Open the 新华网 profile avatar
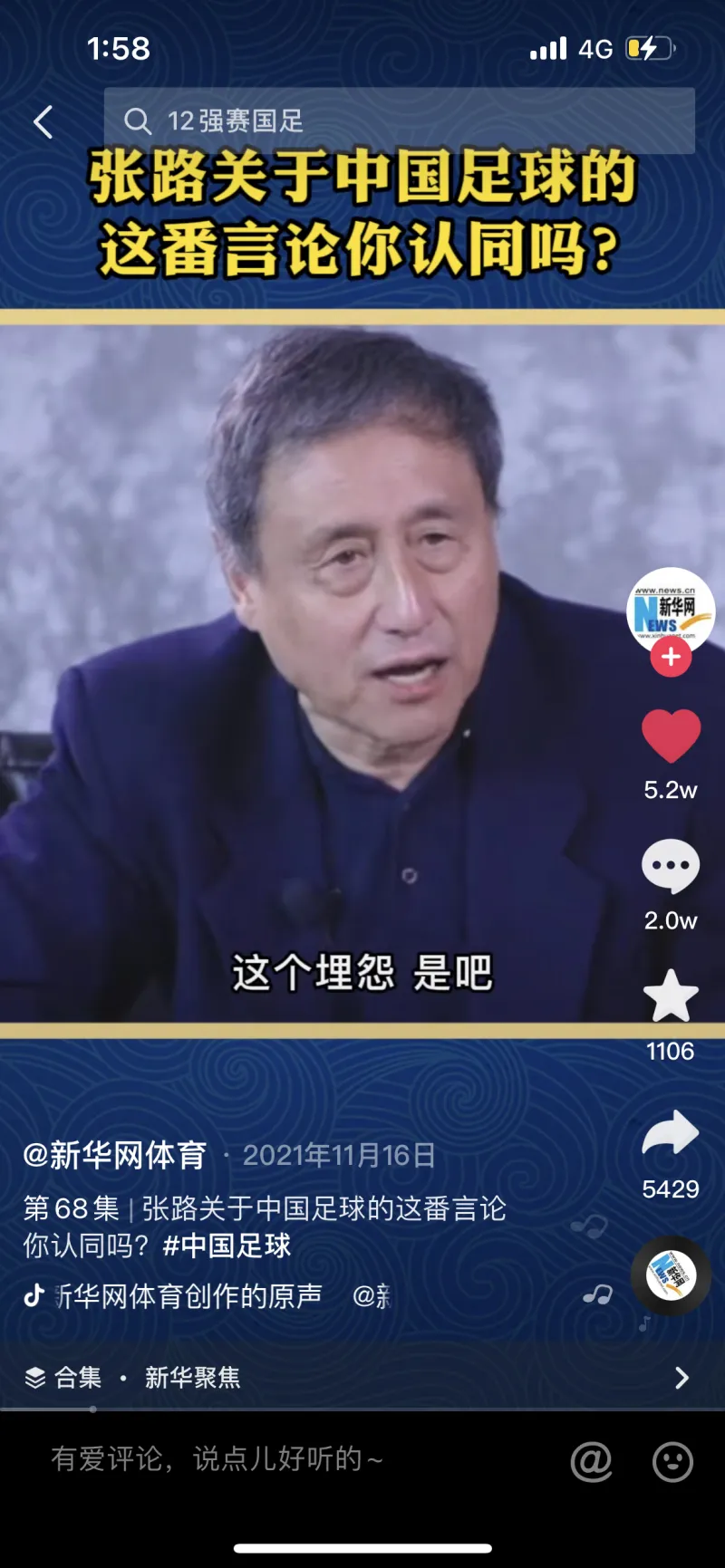This screenshot has width=725, height=1568. [x=671, y=610]
